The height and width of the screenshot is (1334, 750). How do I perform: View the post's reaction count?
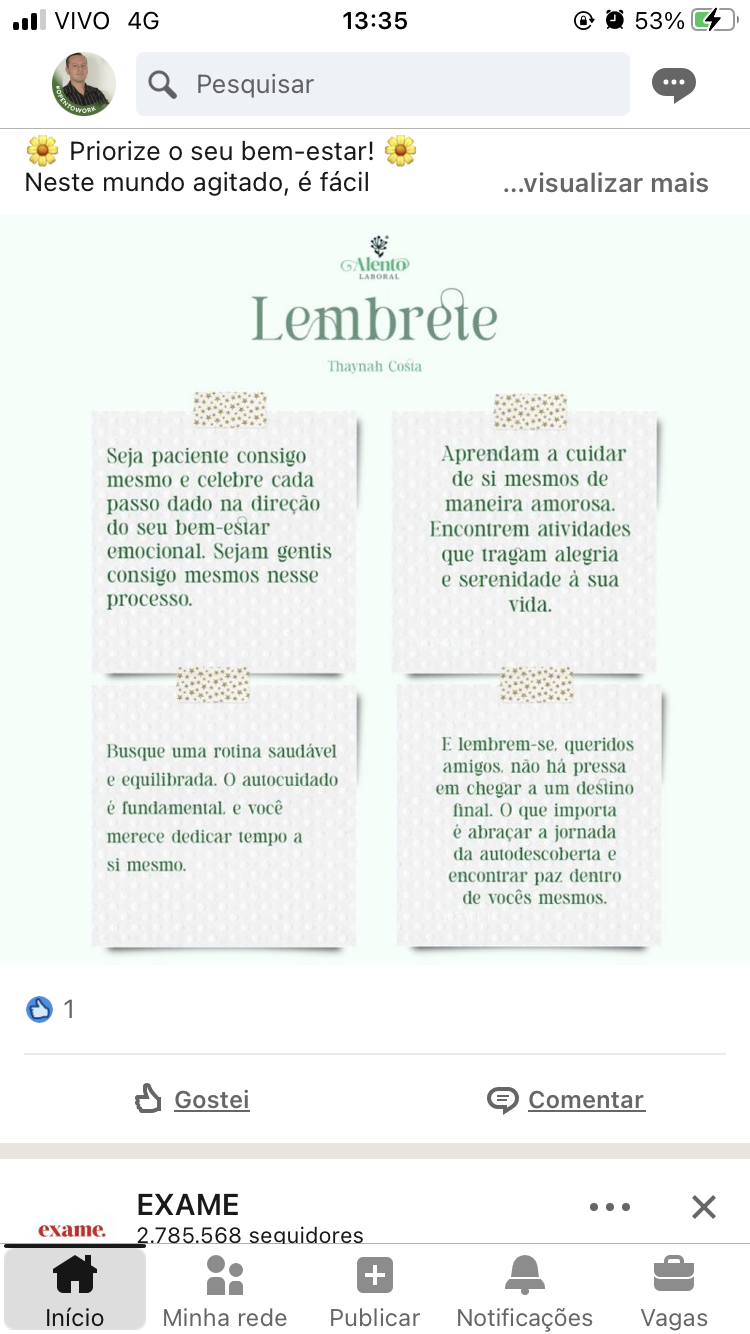coord(51,1009)
